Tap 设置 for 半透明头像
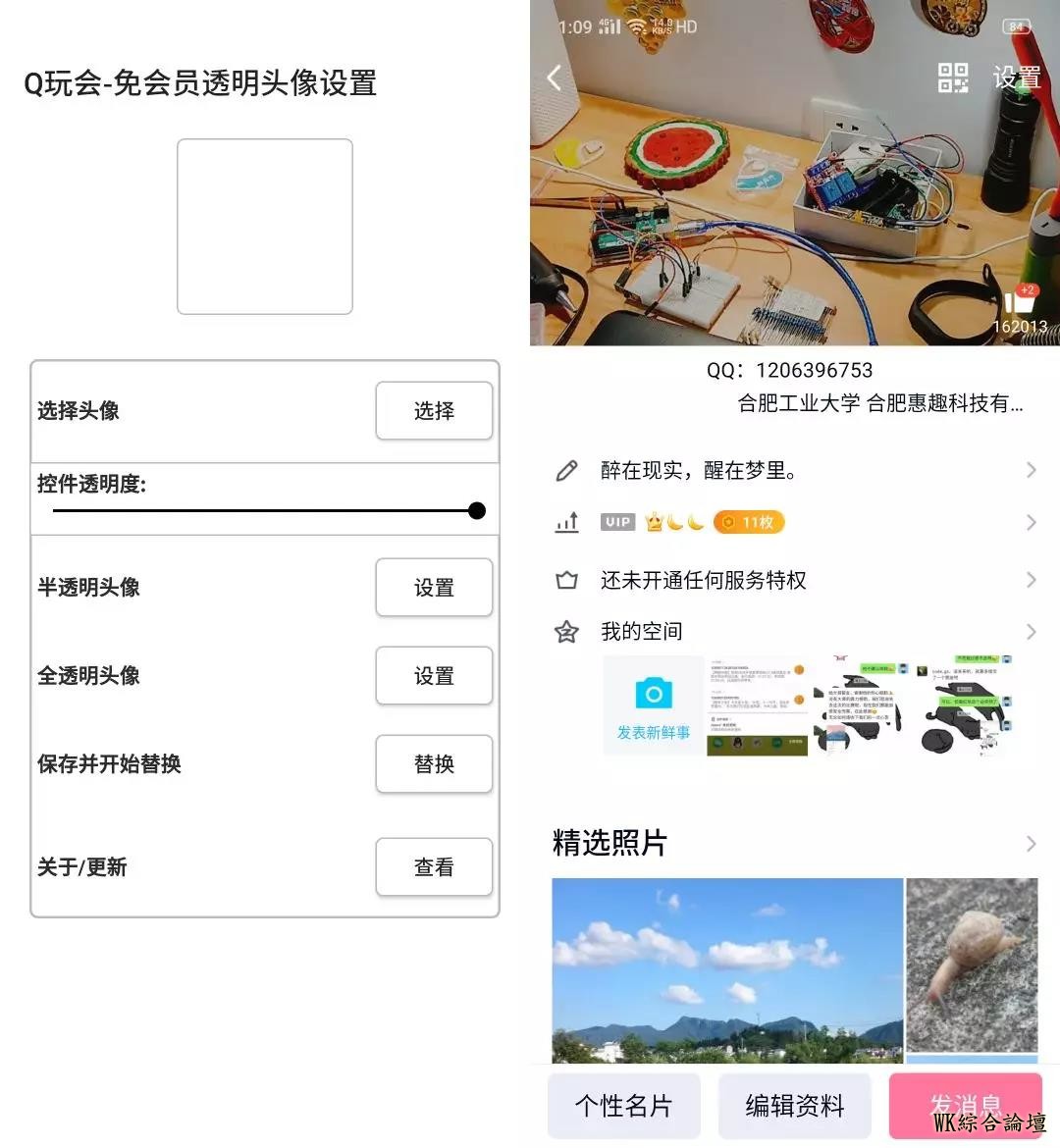The height and width of the screenshot is (1148, 1060). [x=434, y=587]
